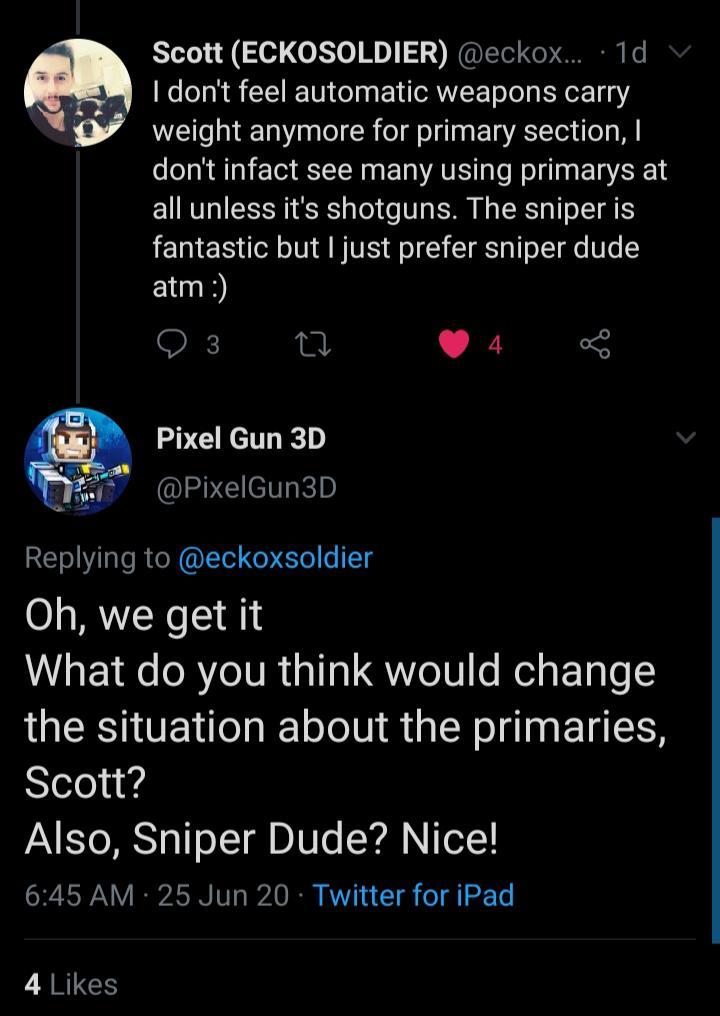Open the chevron next to Pixel Gun 3D
Viewport: 720px width, 1016px height.
coord(684,437)
